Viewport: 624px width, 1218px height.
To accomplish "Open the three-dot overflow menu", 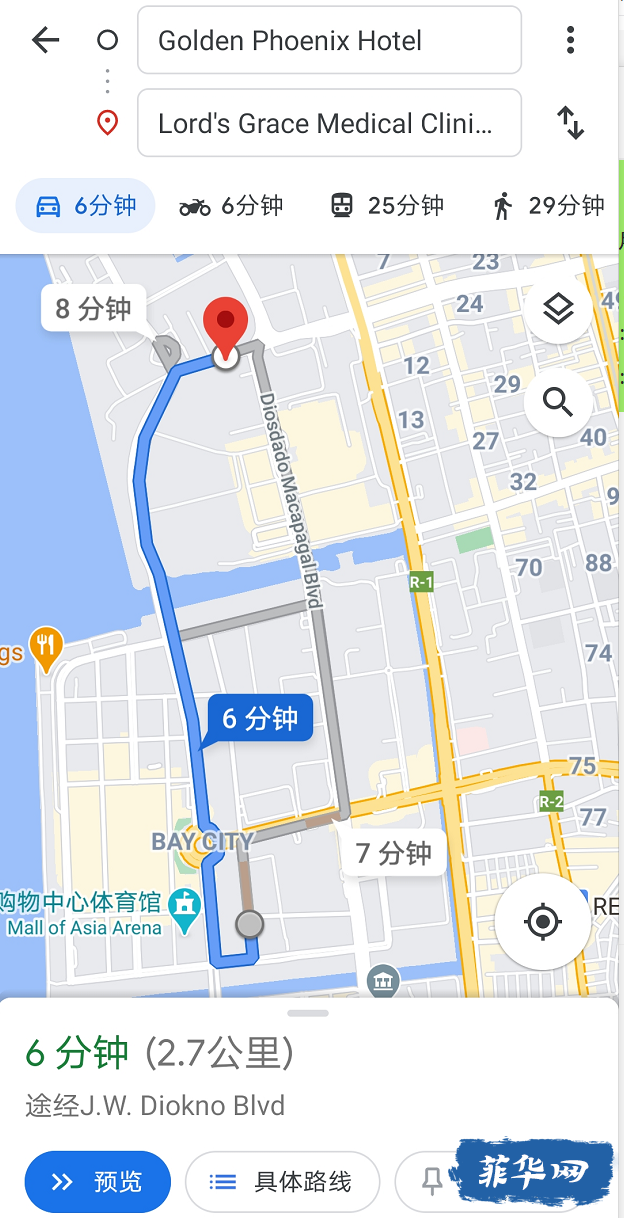I will coord(570,40).
